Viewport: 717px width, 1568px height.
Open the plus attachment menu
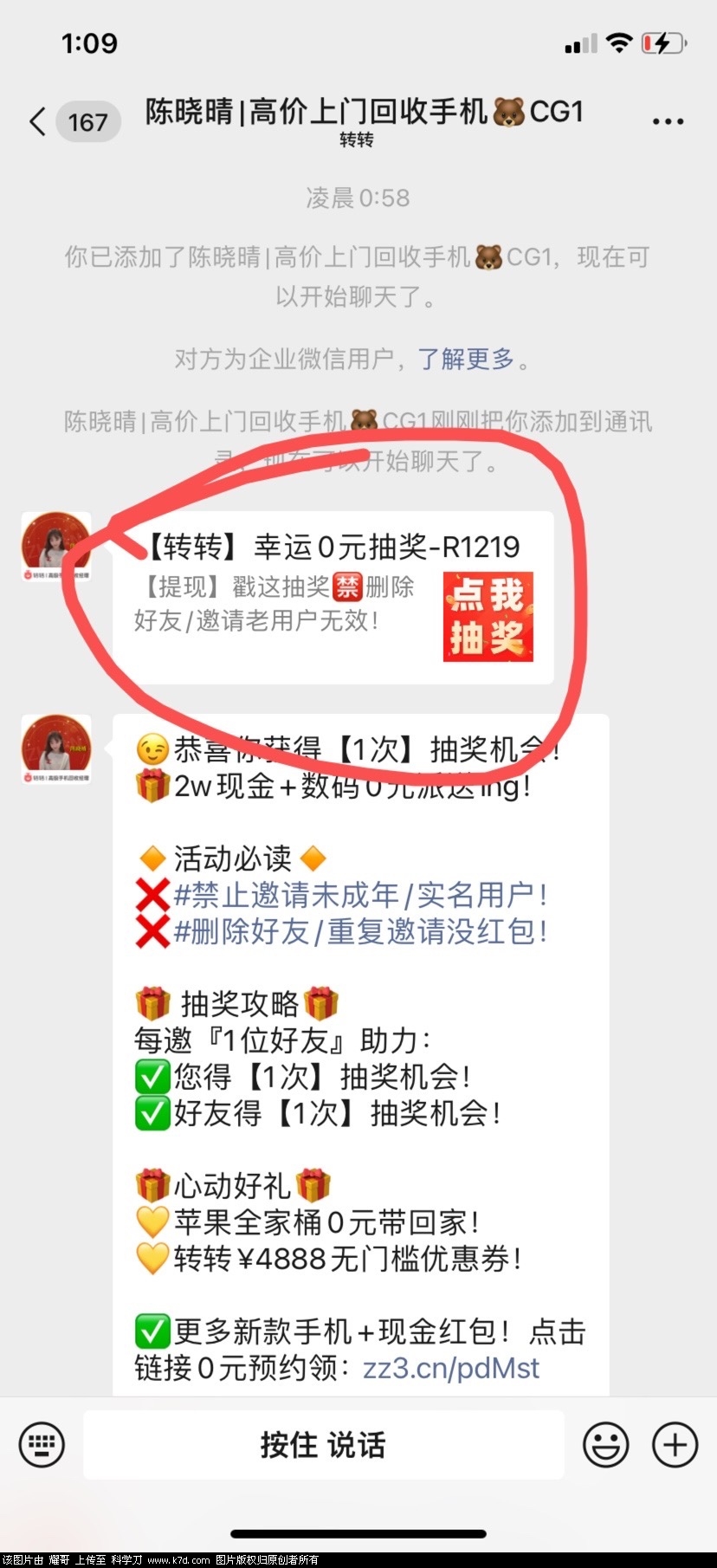(x=675, y=1444)
